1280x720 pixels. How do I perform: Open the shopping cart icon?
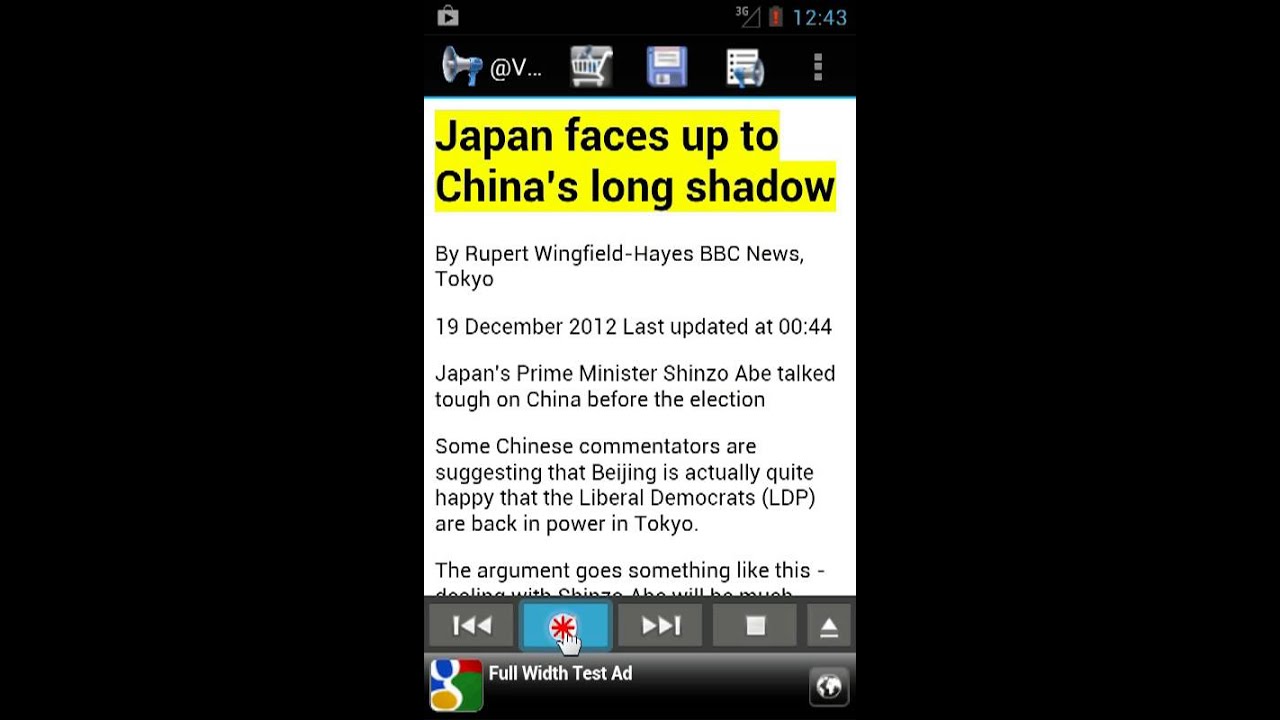tap(591, 67)
